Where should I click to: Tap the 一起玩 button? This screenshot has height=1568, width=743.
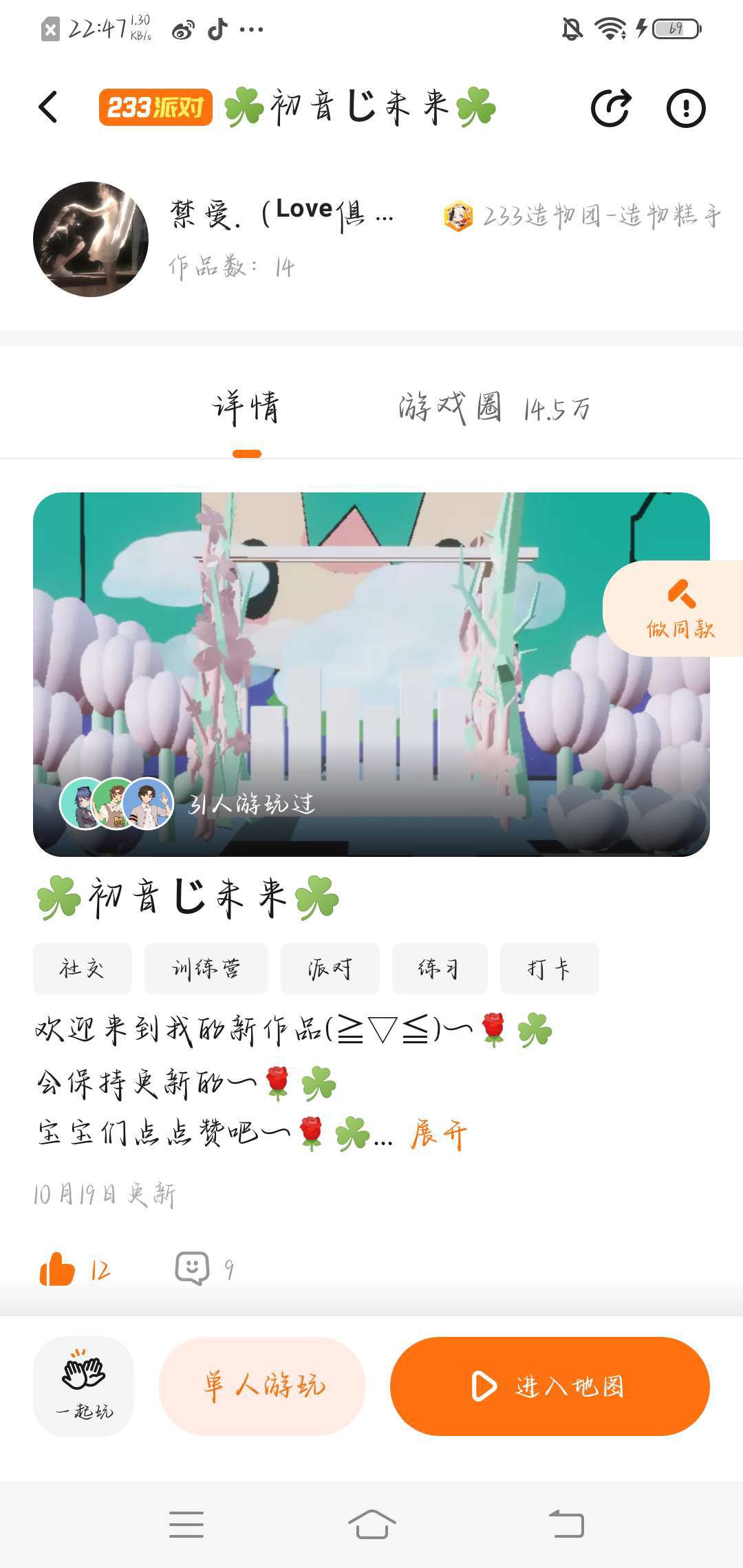click(x=83, y=1386)
